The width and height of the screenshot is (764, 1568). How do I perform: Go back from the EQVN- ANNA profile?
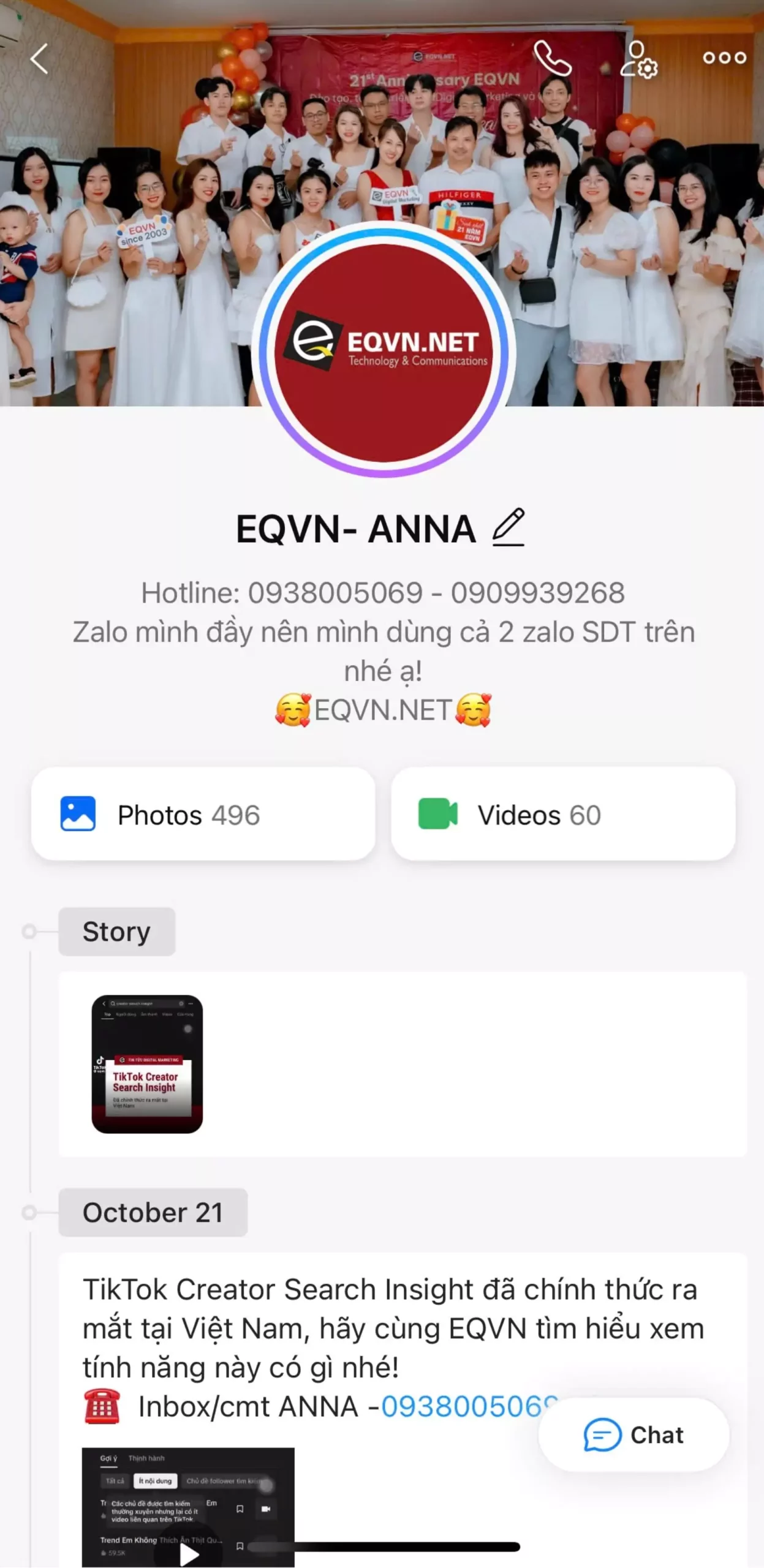point(39,59)
